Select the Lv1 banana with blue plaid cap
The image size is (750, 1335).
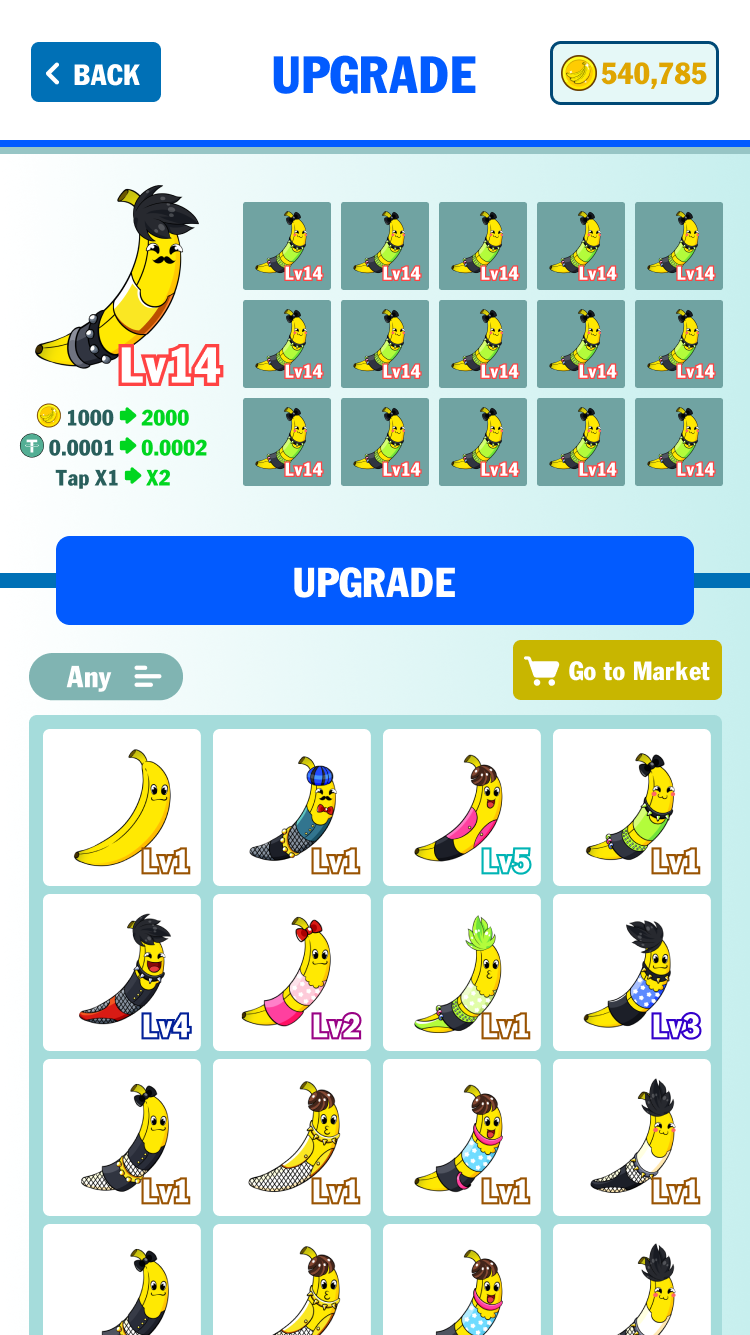[x=292, y=808]
